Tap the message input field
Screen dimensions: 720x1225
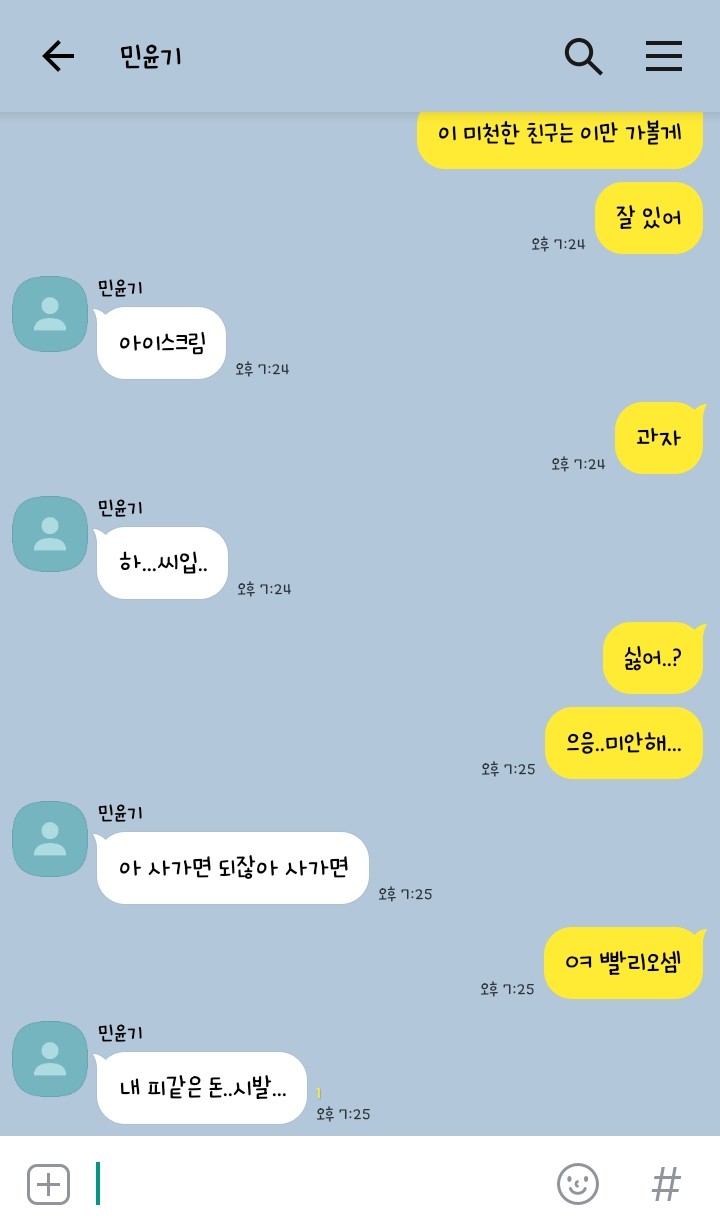pyautogui.click(x=320, y=1184)
